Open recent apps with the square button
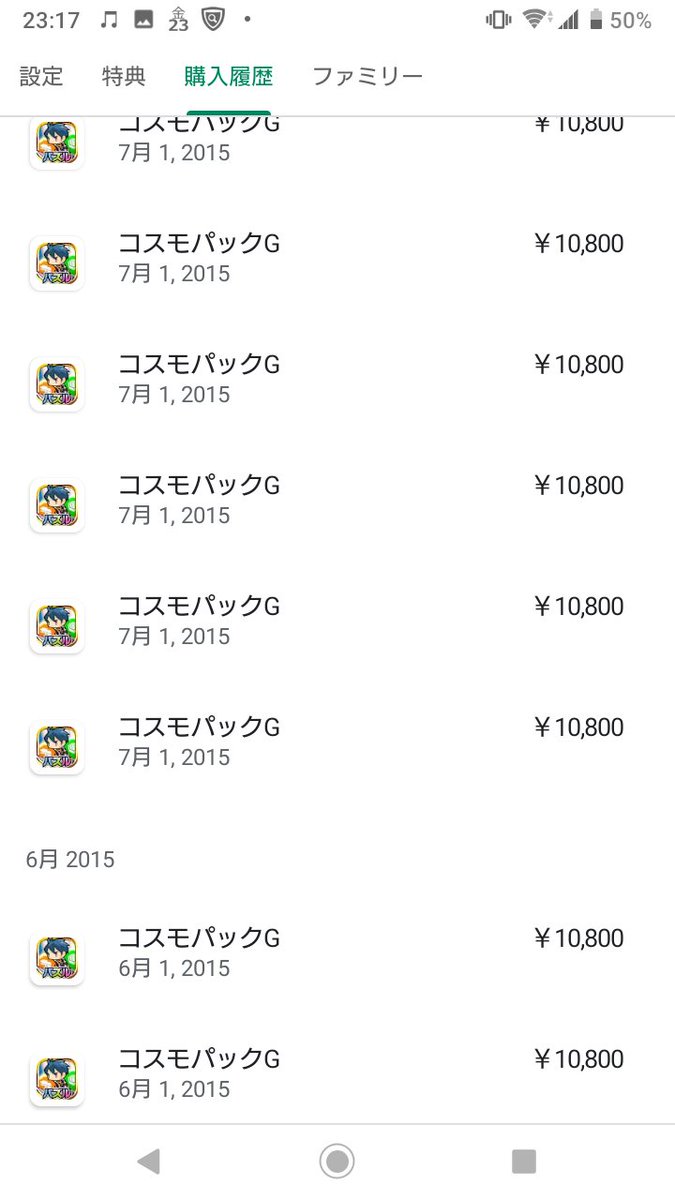Viewport: 675px width, 1200px height. point(524,1160)
